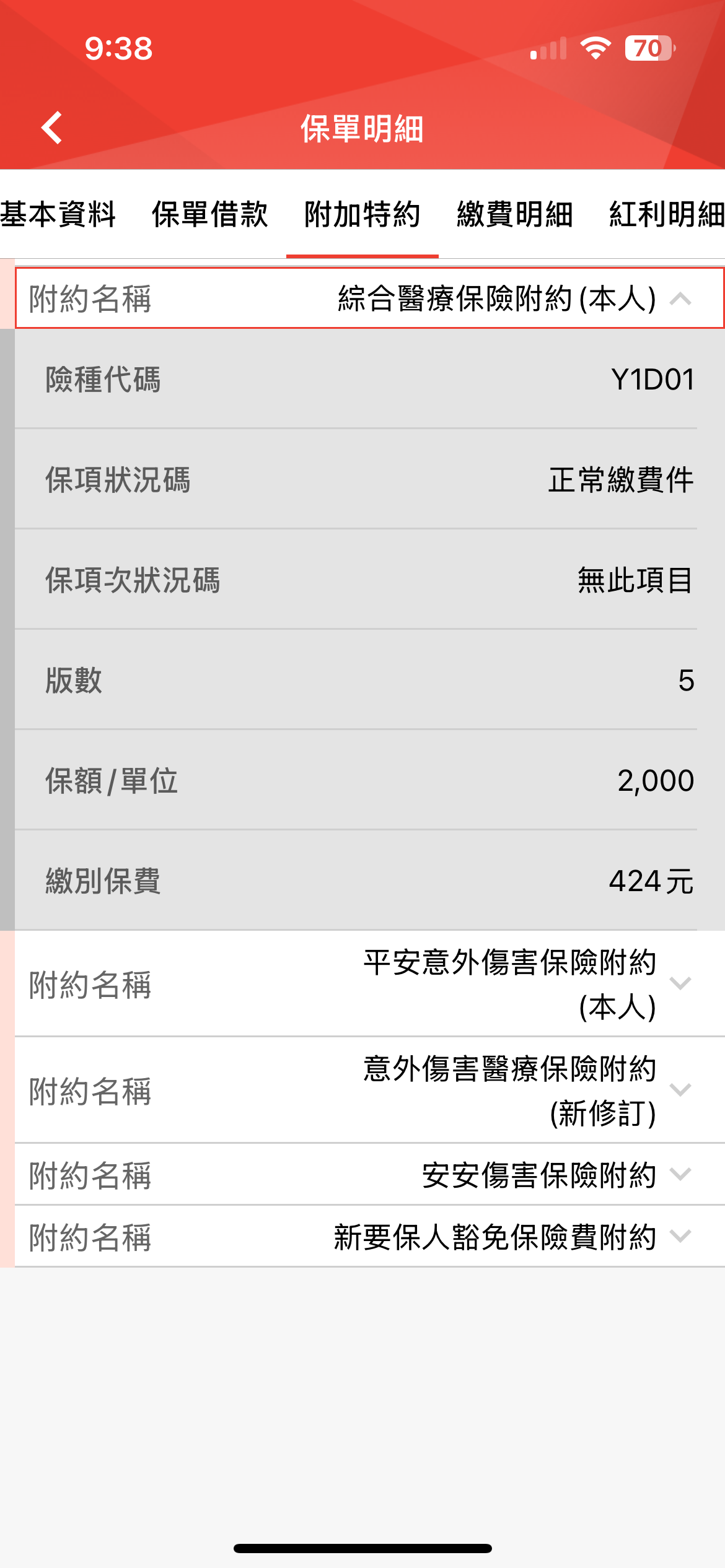Expand 意外傷害醫療保險附約 (新修訂) details
This screenshot has height=1568, width=725.
pyautogui.click(x=370, y=1090)
